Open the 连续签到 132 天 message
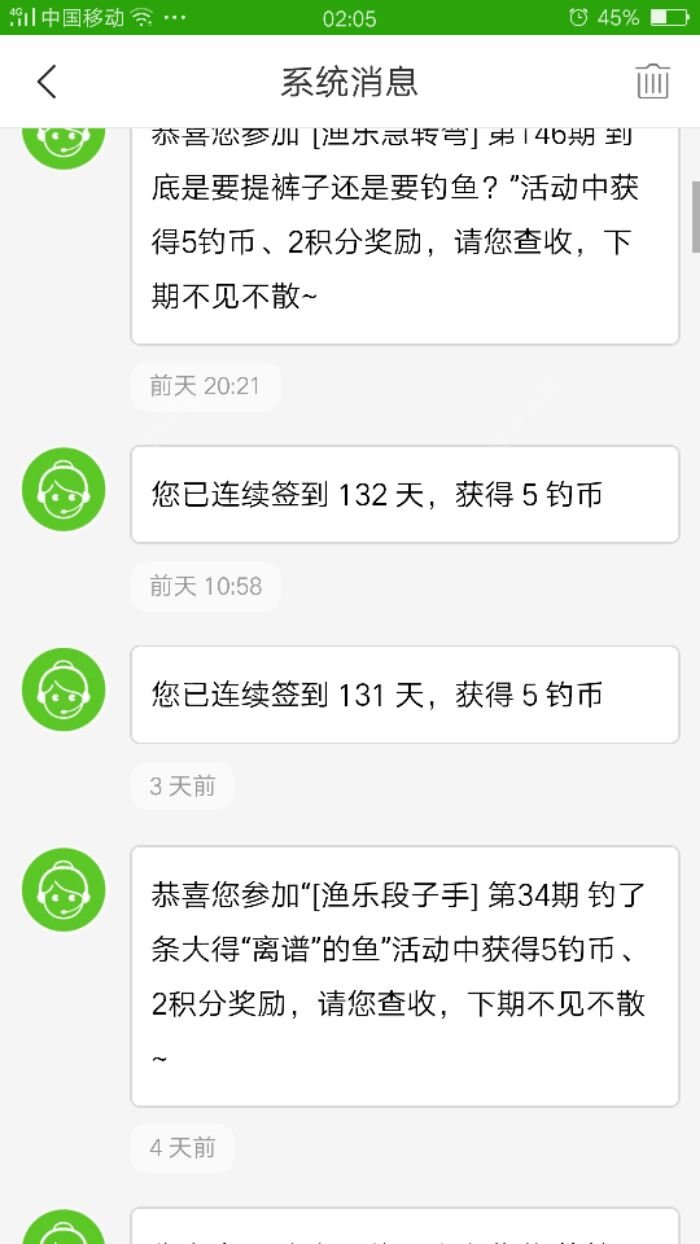700x1244 pixels. (404, 494)
